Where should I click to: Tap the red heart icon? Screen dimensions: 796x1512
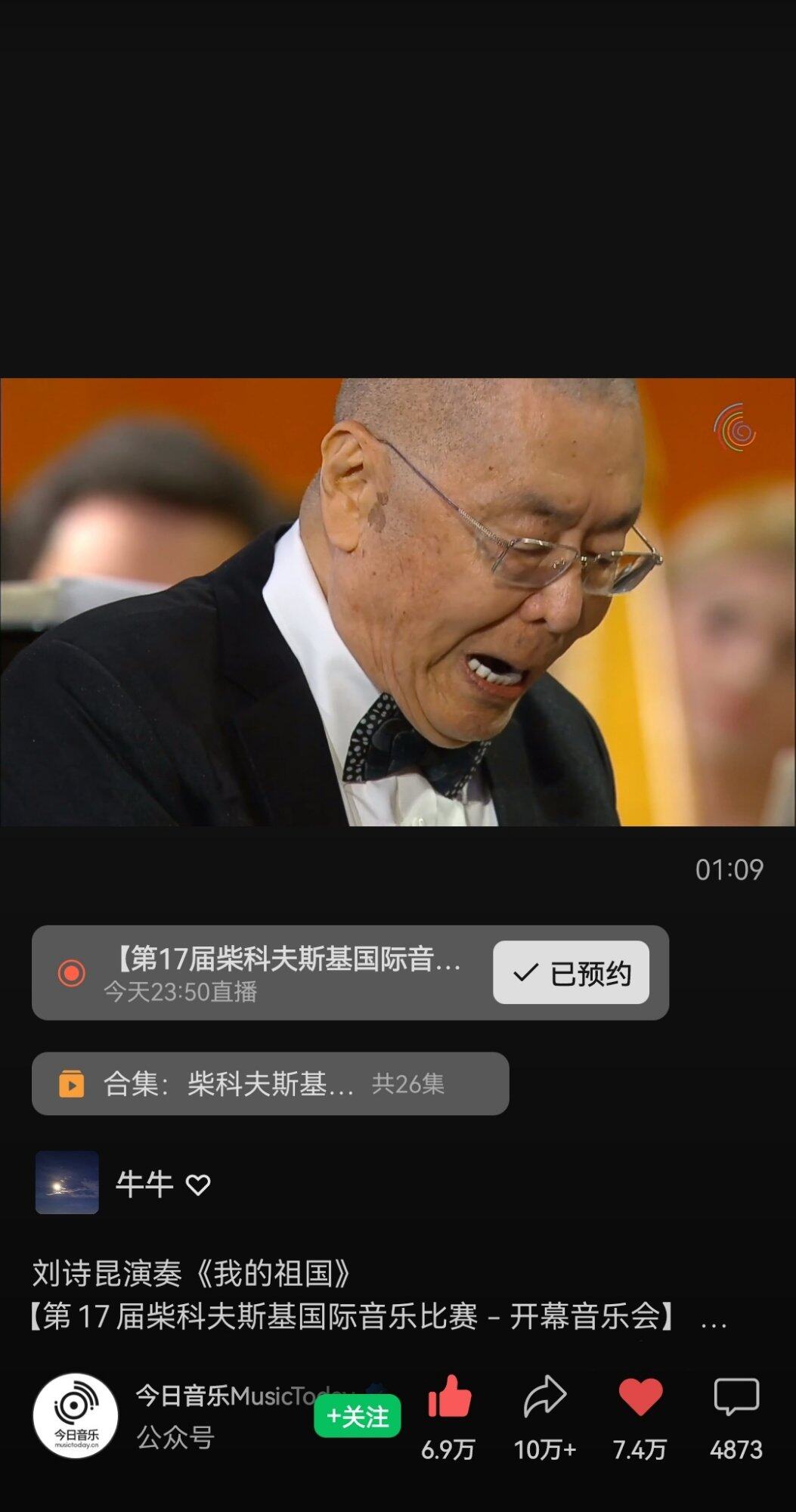(x=640, y=1397)
